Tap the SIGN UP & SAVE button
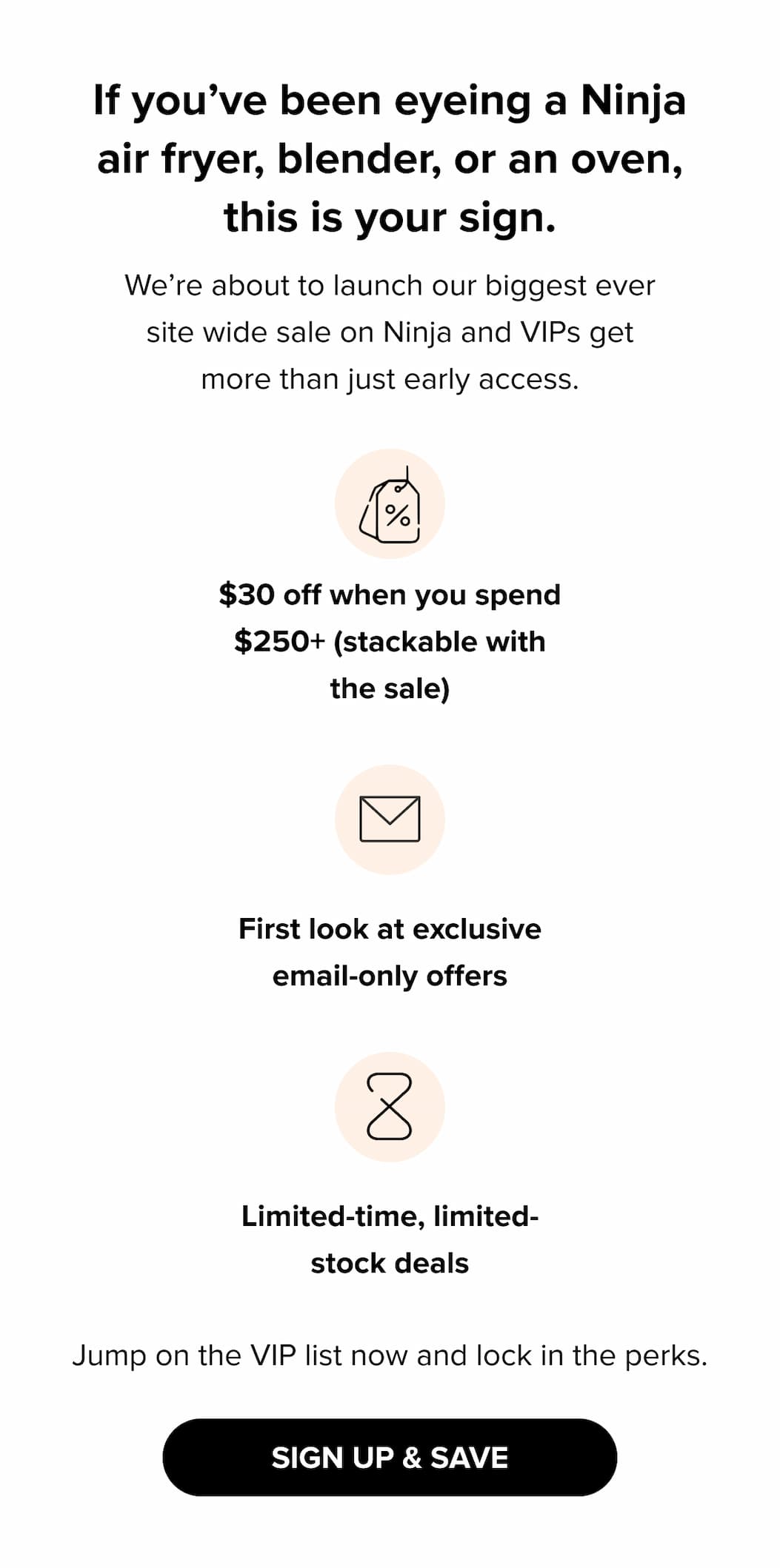The image size is (780, 1568). click(390, 1457)
